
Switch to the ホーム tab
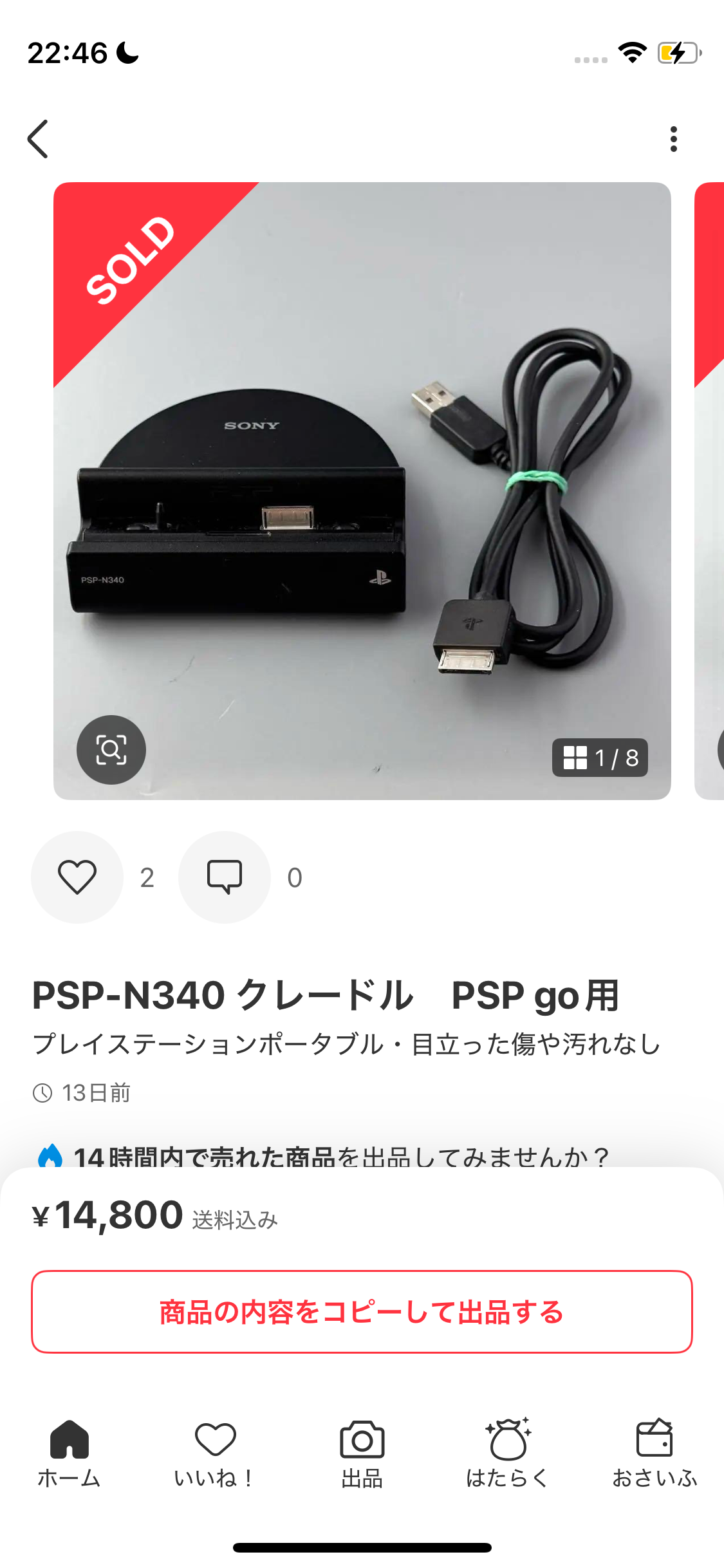click(x=70, y=1455)
